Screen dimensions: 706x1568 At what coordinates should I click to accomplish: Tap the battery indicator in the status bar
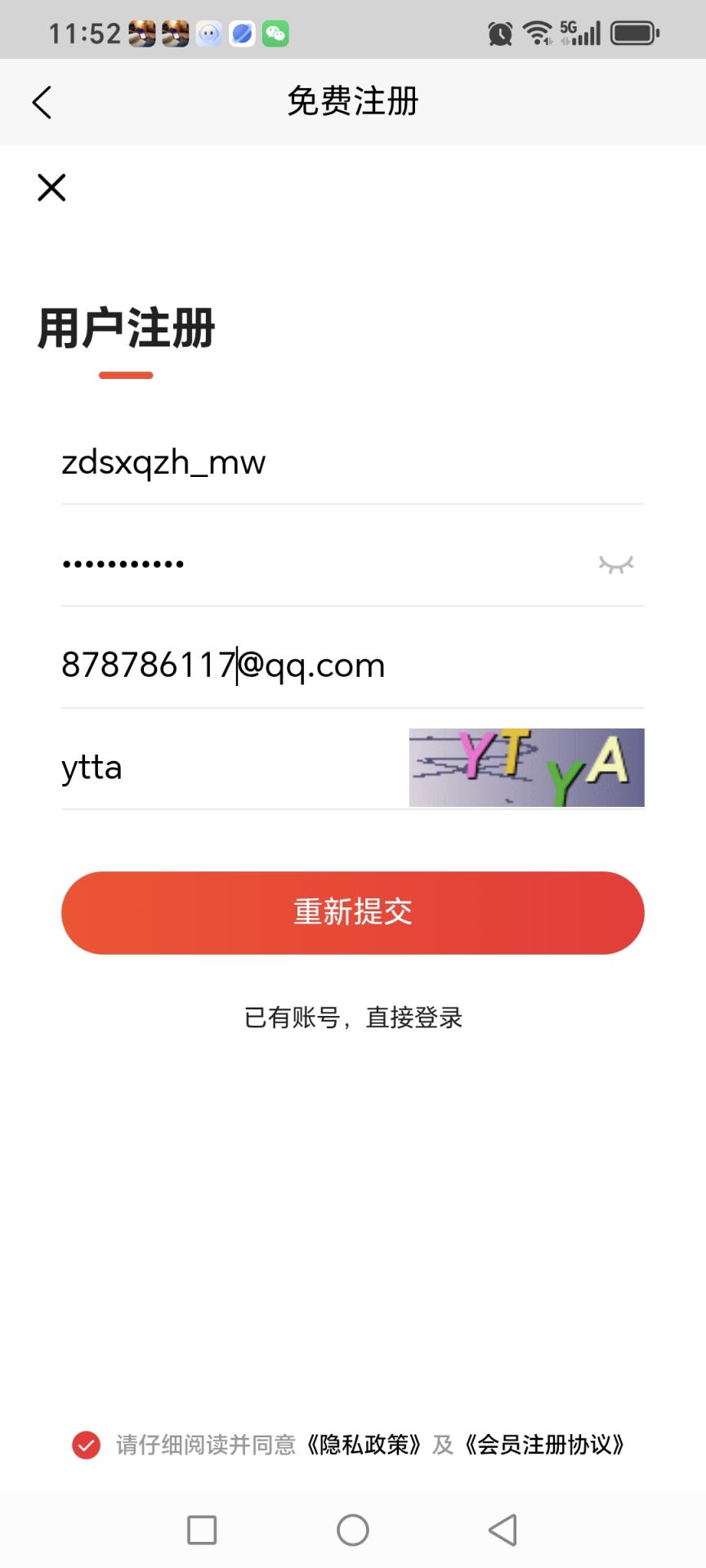pyautogui.click(x=633, y=33)
